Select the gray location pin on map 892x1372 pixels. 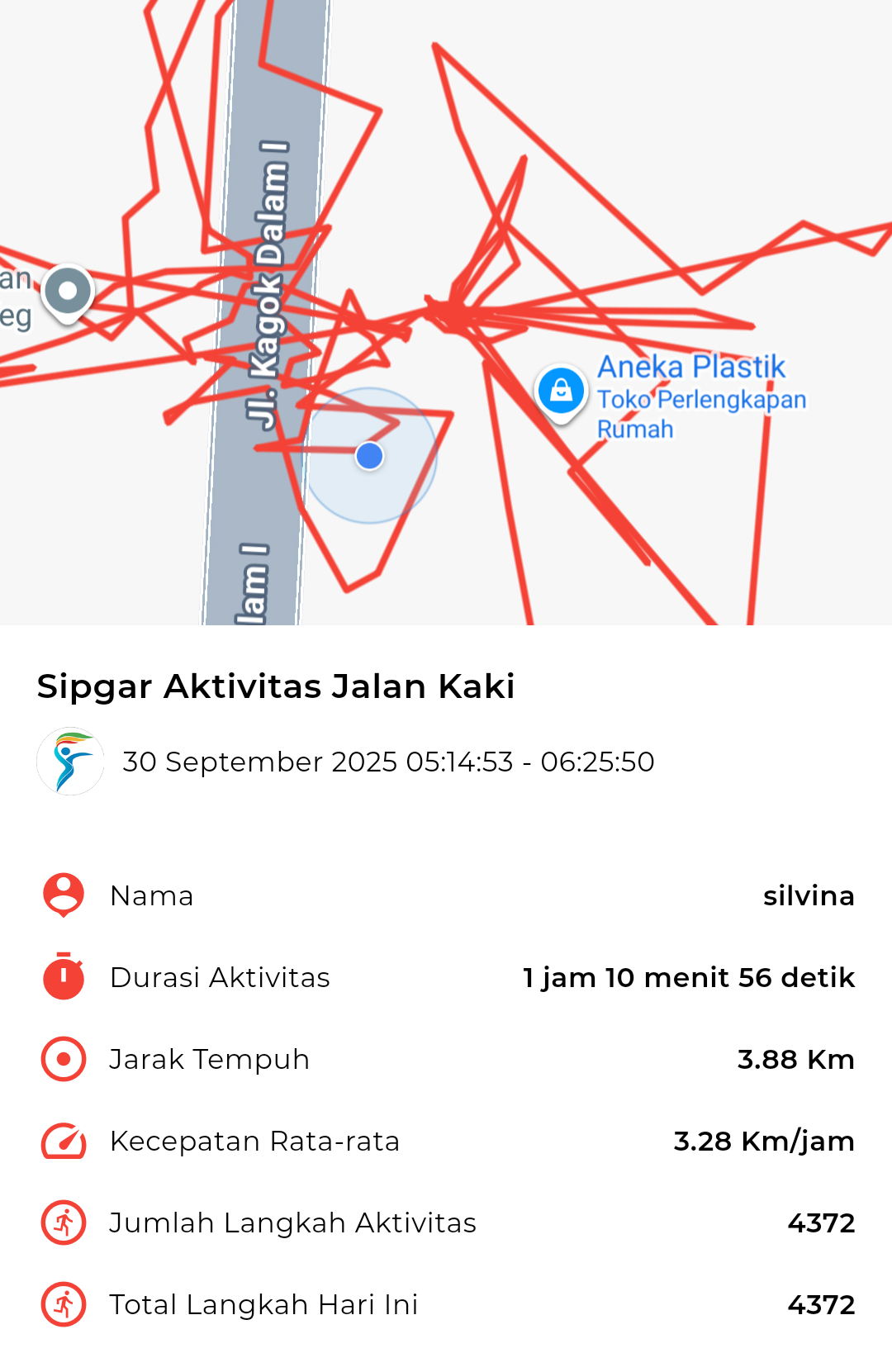[x=68, y=292]
